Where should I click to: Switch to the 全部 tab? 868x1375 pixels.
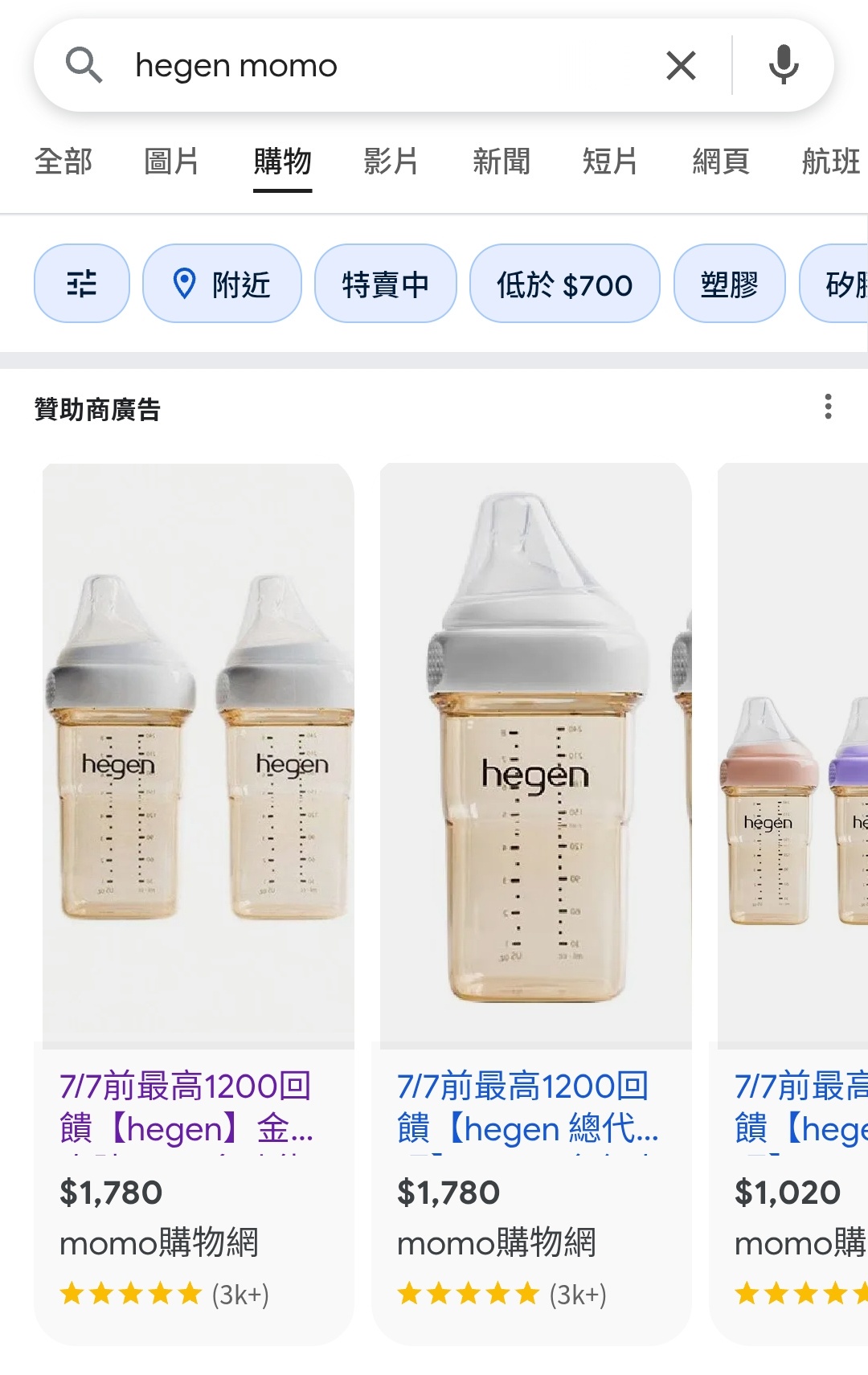(63, 162)
